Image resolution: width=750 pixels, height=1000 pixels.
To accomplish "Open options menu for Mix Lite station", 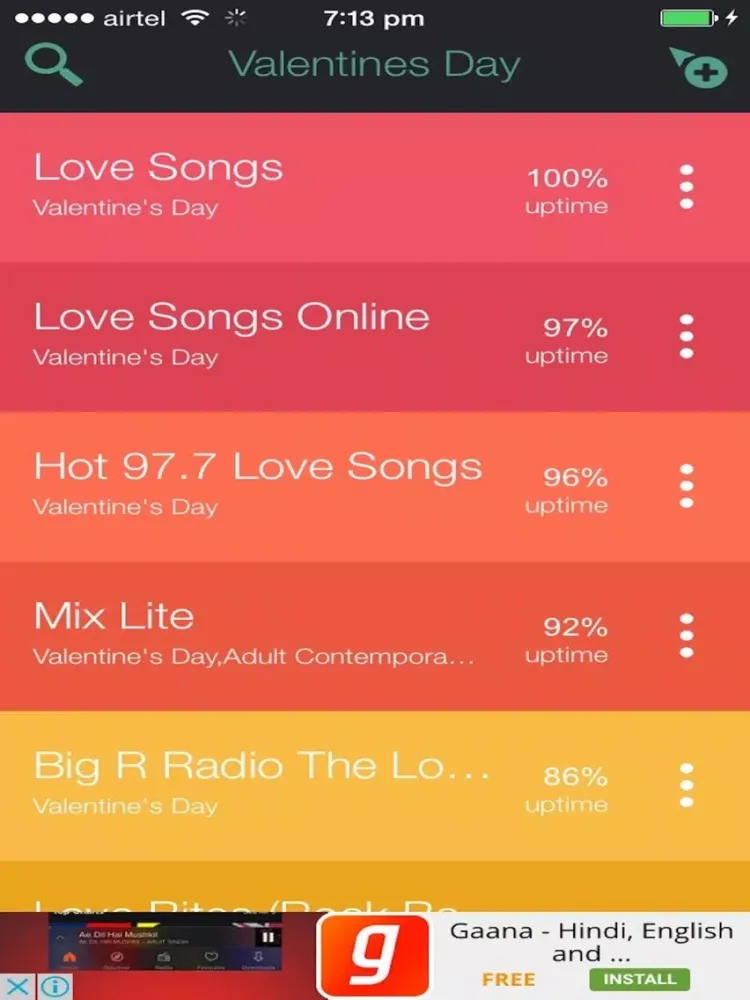I will [686, 635].
